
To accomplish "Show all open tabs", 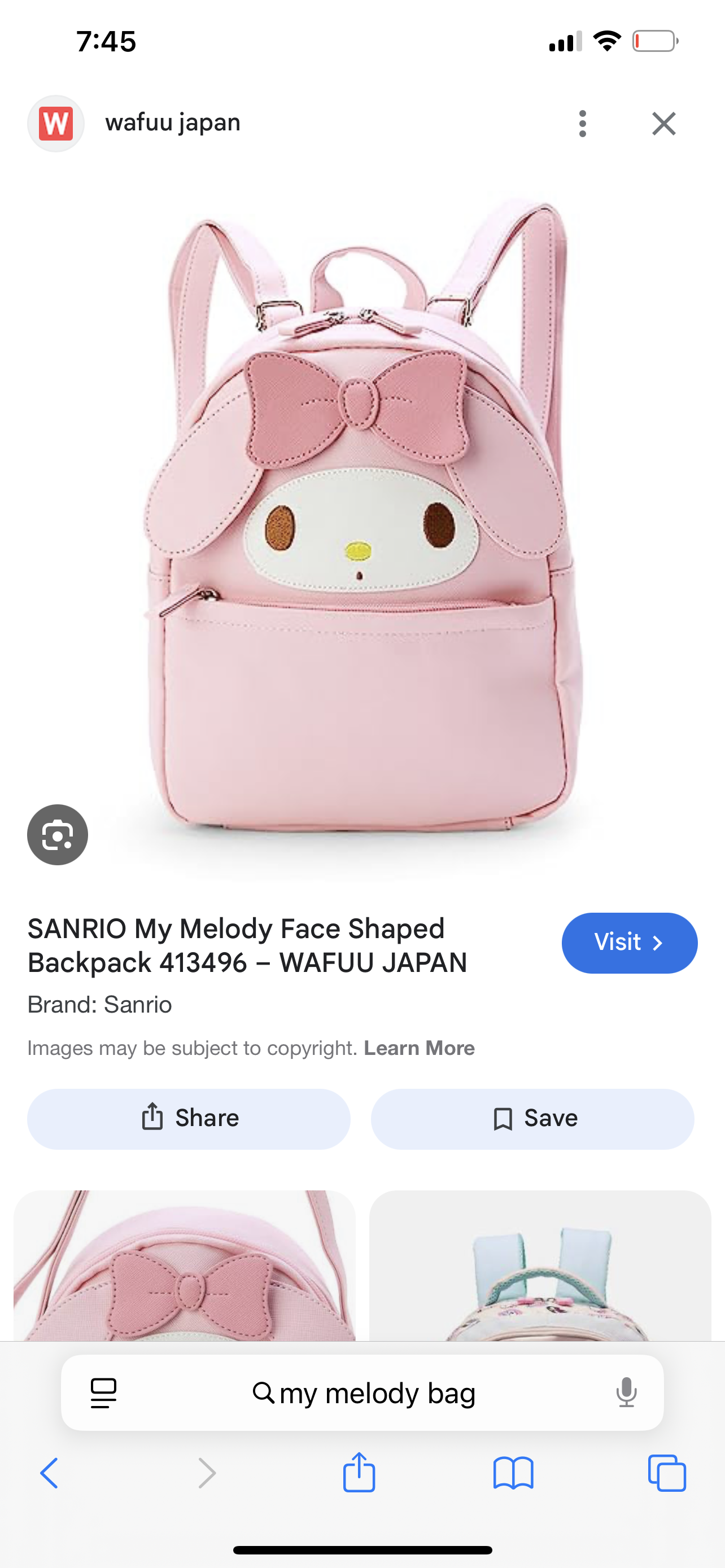I will click(x=667, y=1474).
